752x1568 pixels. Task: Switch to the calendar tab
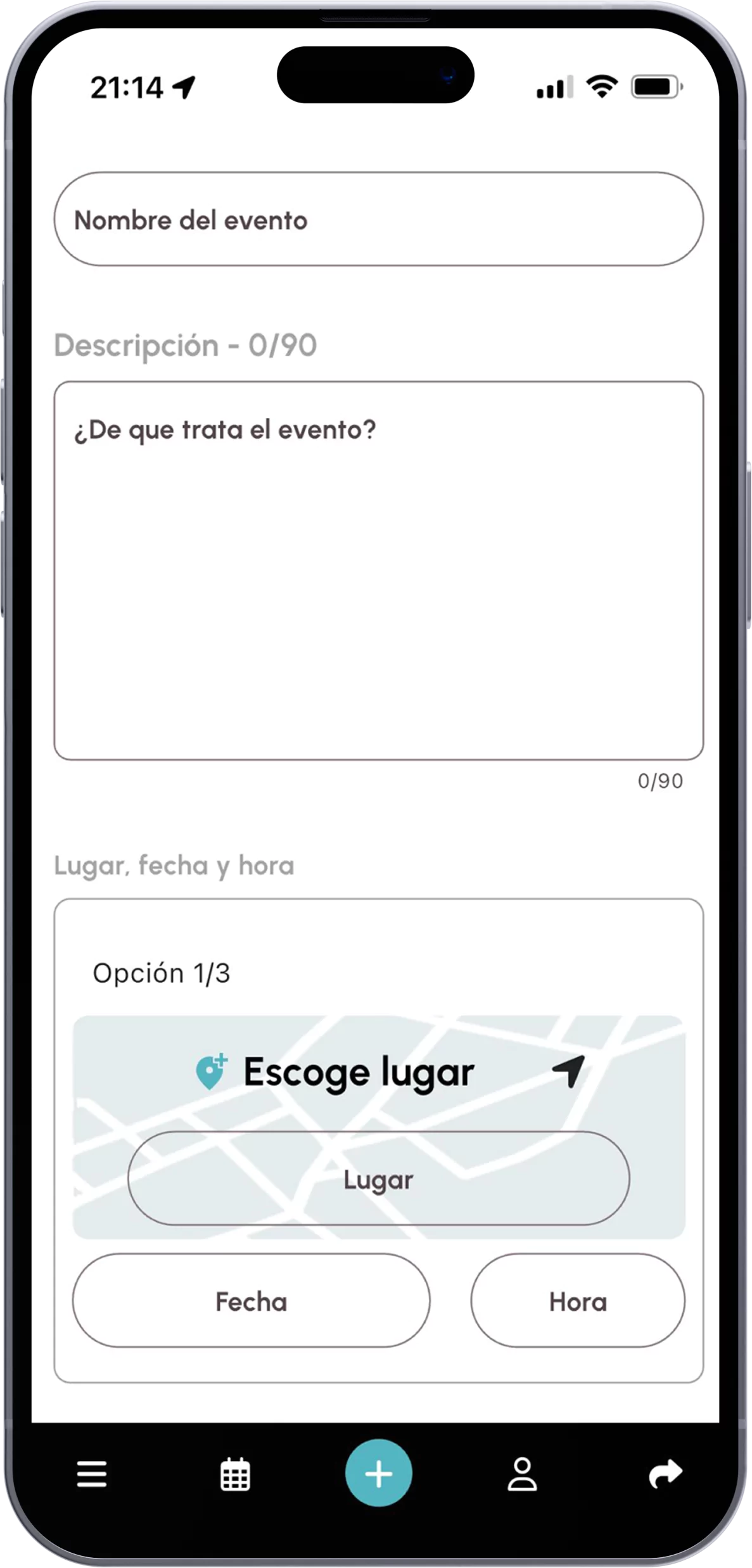click(x=235, y=1474)
